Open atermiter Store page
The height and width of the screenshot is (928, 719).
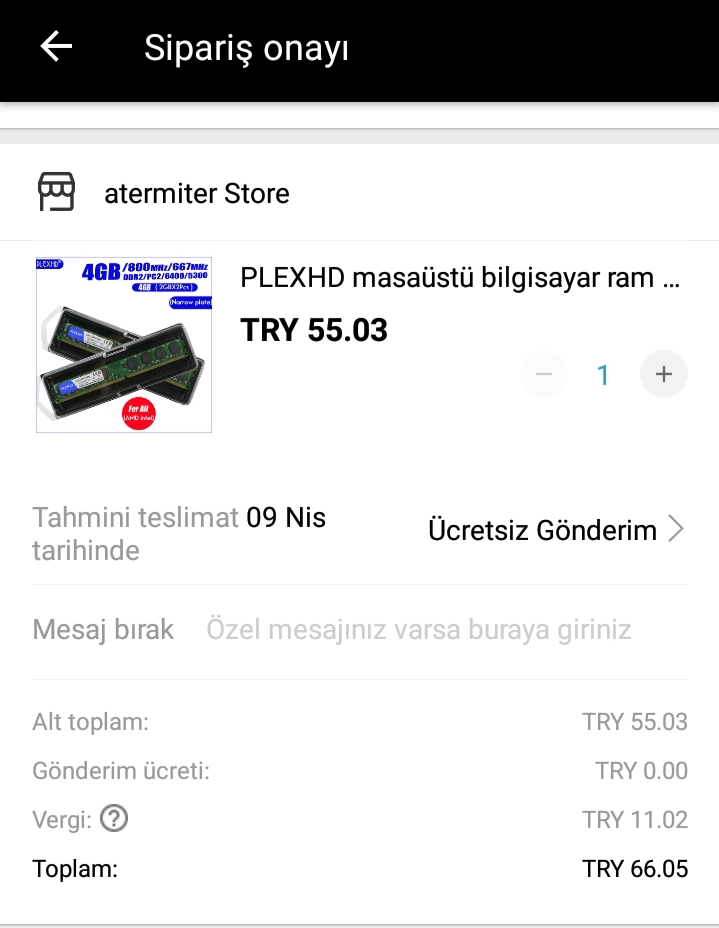tap(196, 193)
